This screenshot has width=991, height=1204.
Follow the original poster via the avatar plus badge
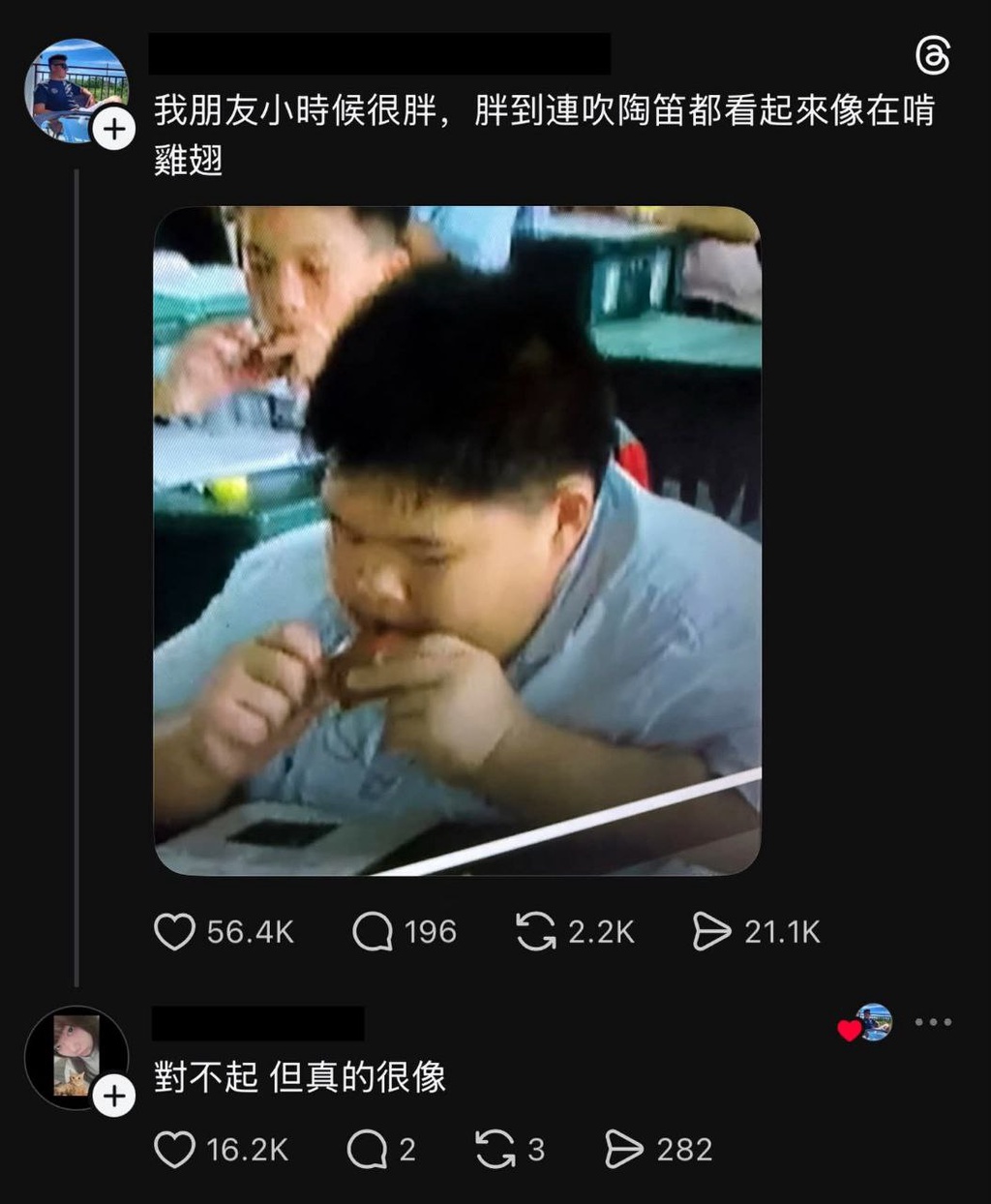114,130
